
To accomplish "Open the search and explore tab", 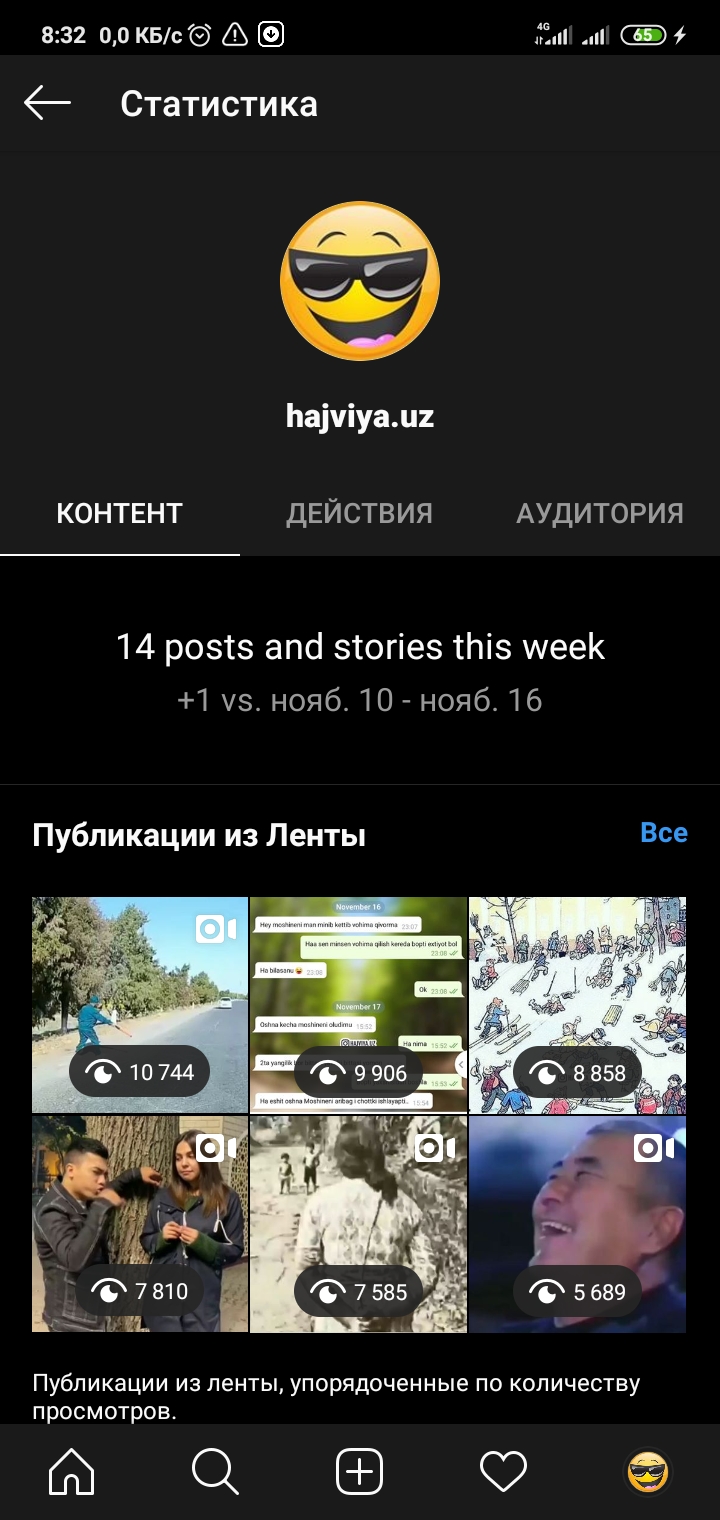I will pyautogui.click(x=215, y=1472).
